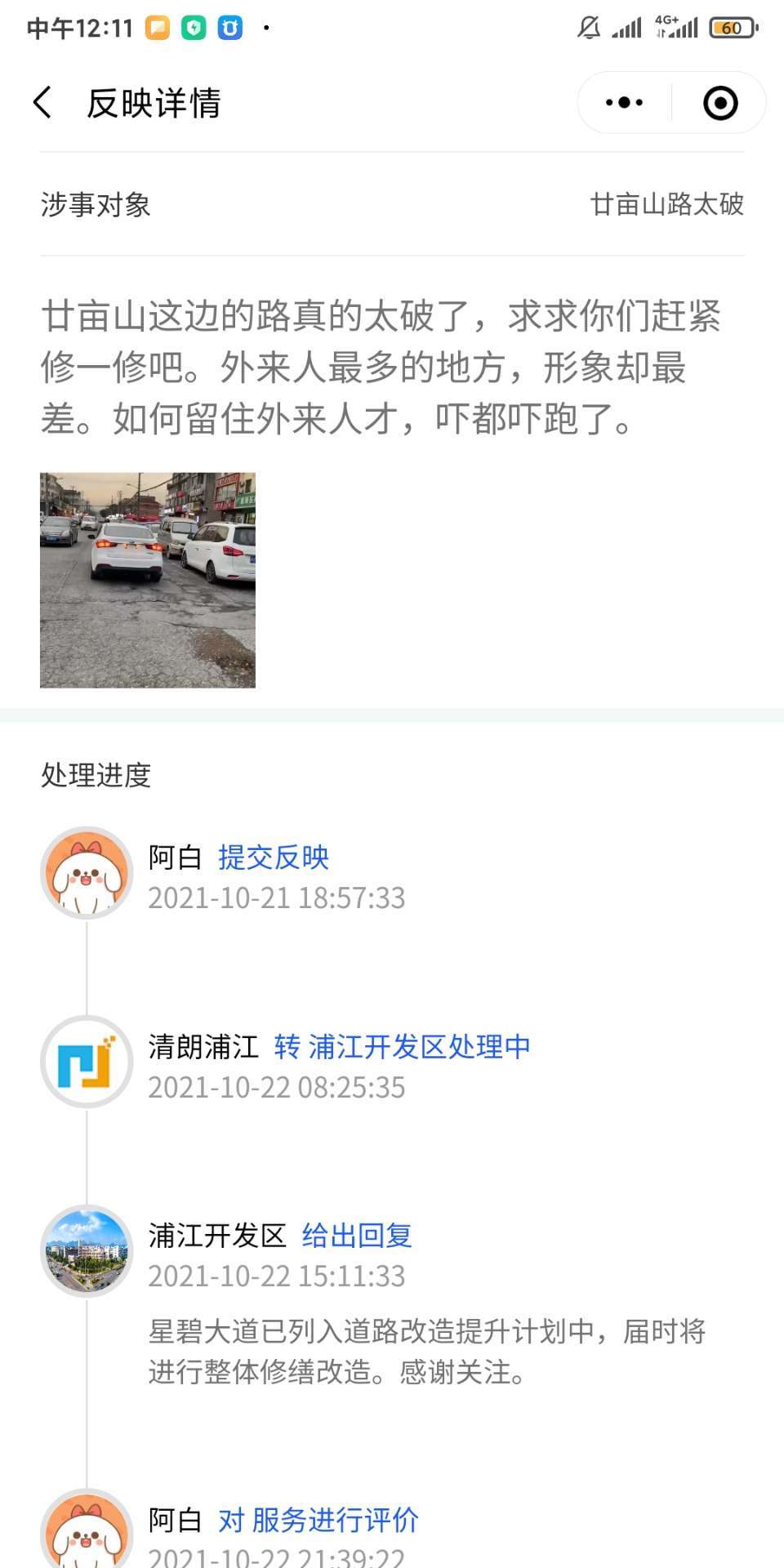The width and height of the screenshot is (784, 1568).
Task: Open the attached road photo
Action: point(148,580)
